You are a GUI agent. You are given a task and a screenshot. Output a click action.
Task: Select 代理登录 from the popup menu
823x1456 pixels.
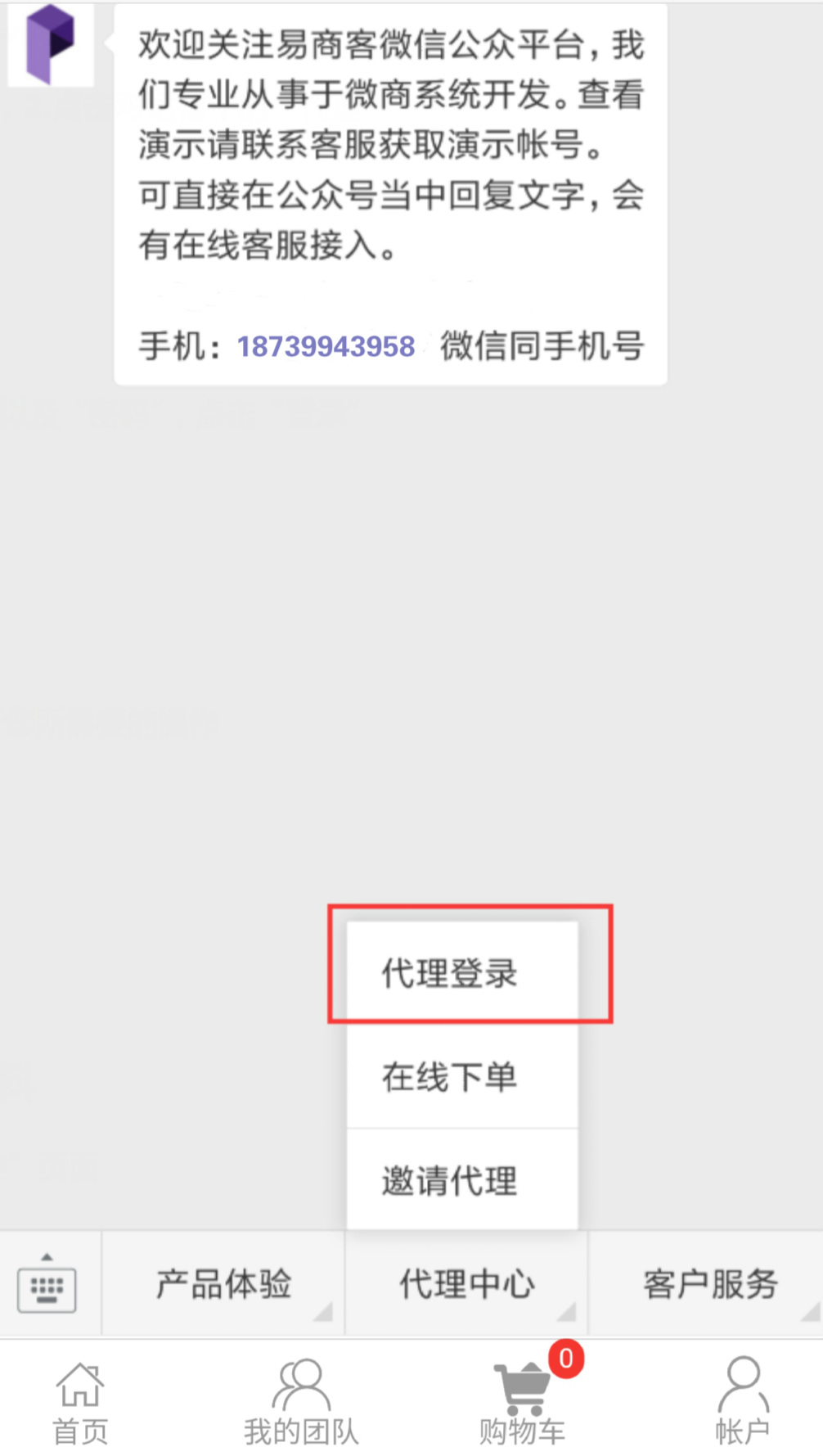(462, 972)
